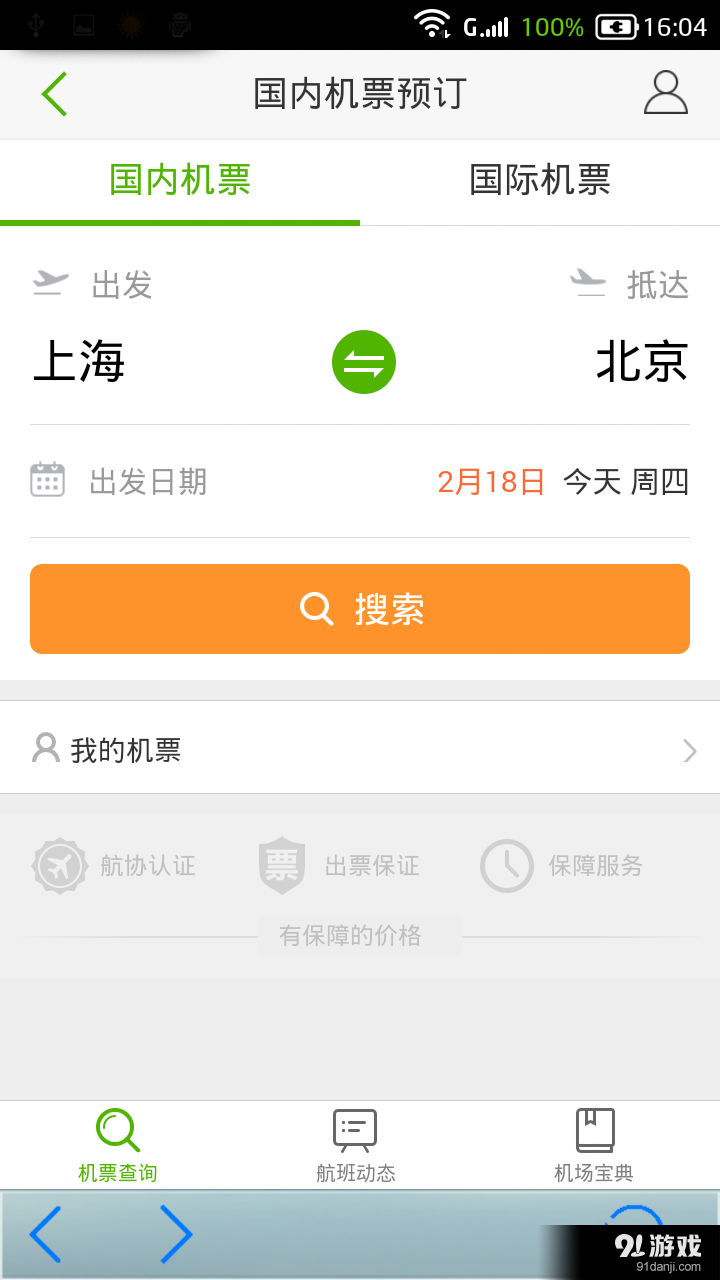
Task: Open the user profile icon at top right
Action: point(665,93)
